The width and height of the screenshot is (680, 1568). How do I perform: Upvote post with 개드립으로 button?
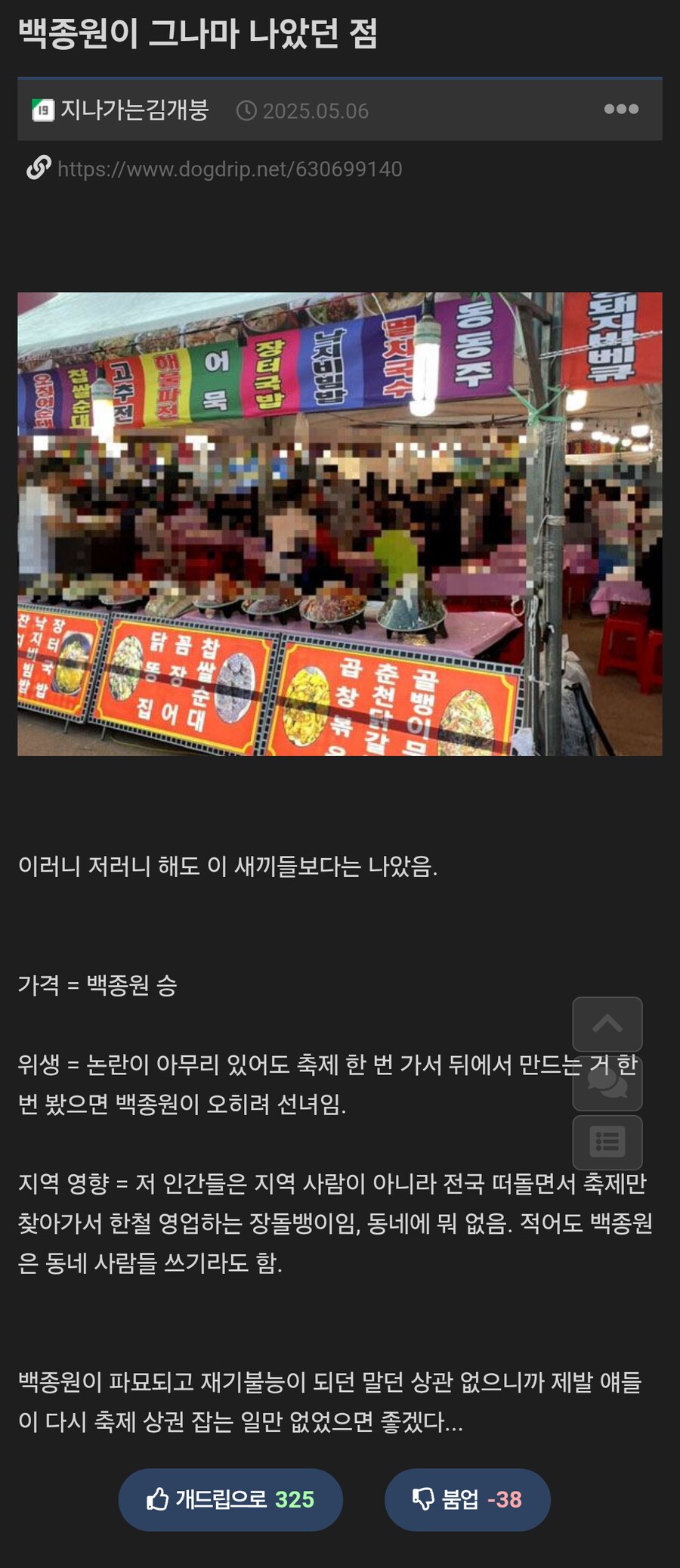point(230,1499)
